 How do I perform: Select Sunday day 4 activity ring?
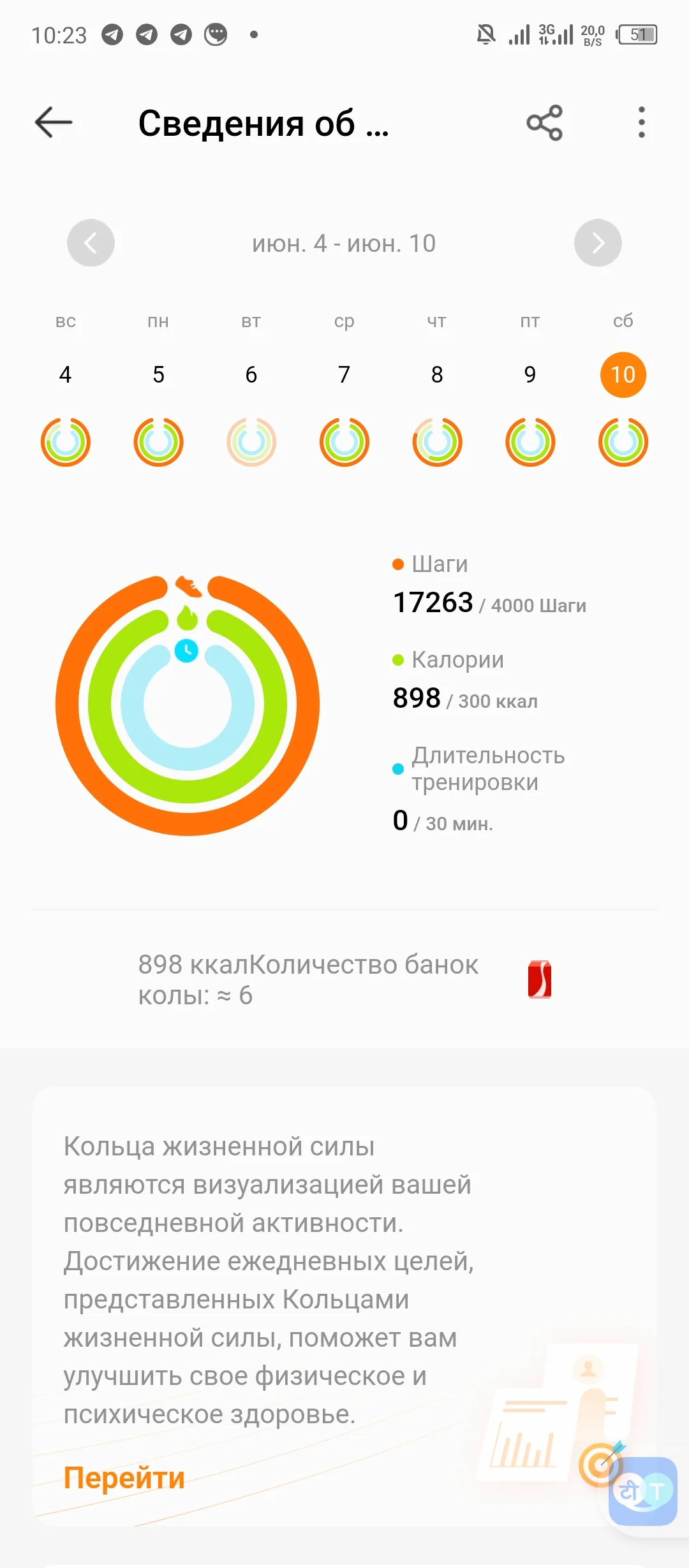[x=65, y=442]
